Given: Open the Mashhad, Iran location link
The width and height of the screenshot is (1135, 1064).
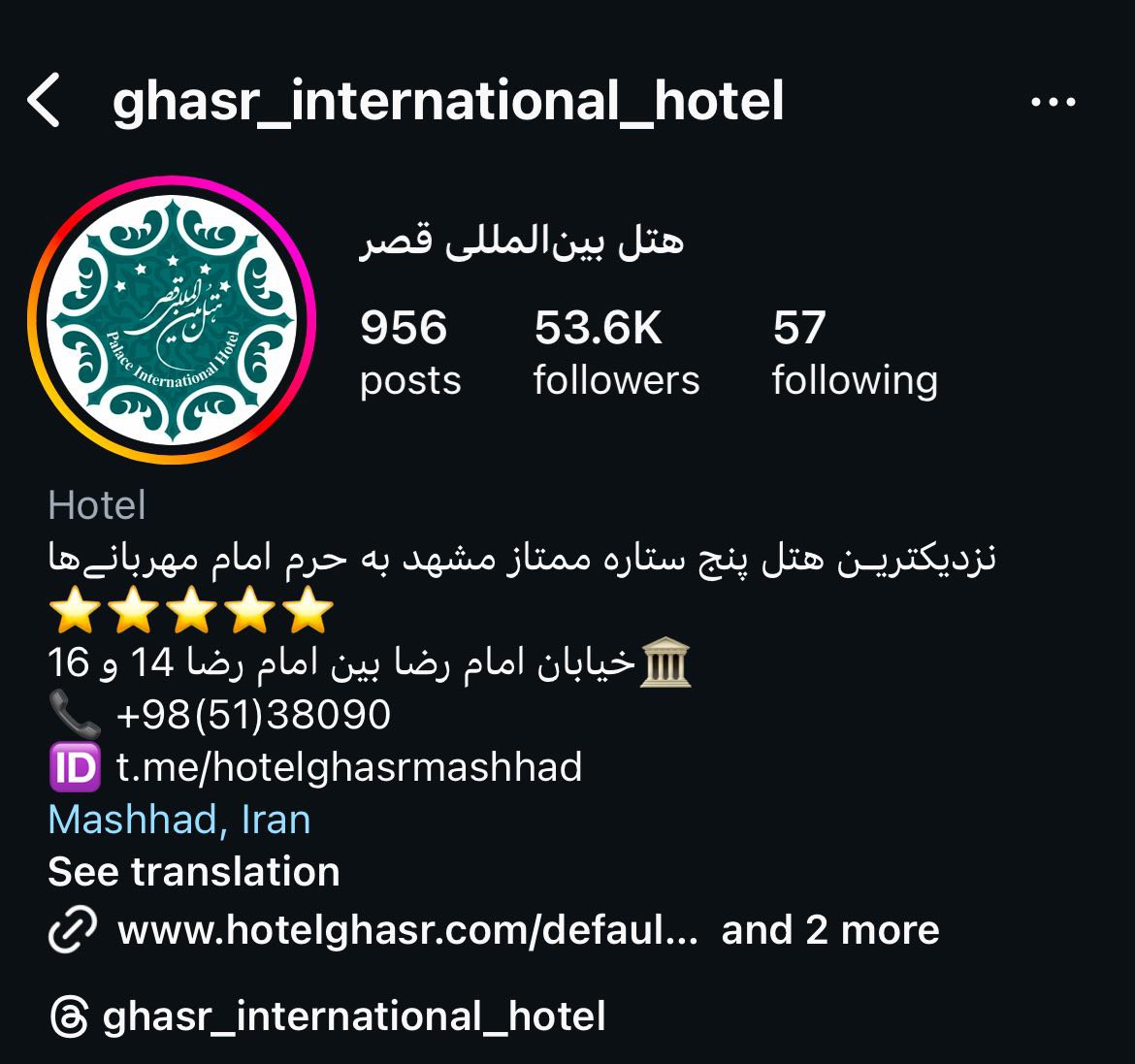Looking at the screenshot, I should tap(179, 820).
